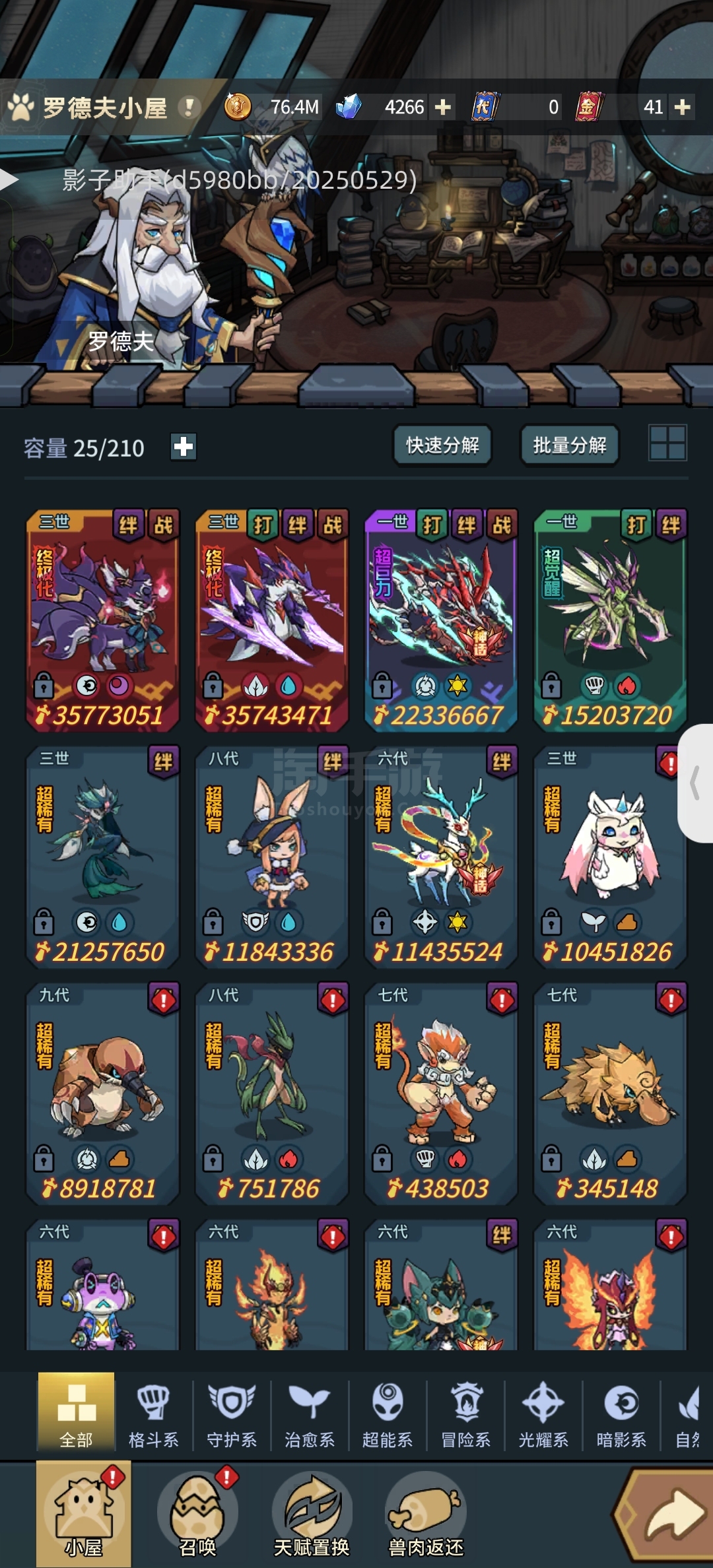The width and height of the screenshot is (713, 1568).
Task: Open the info icon beside 罗德夫小屋
Action: 189,107
